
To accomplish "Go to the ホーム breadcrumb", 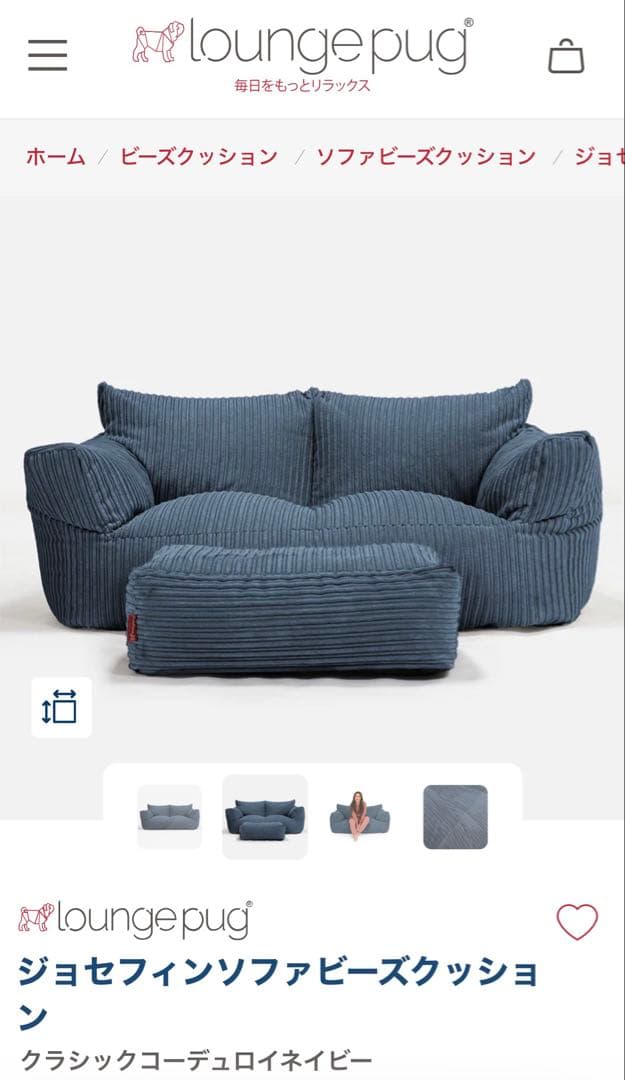I will [55, 156].
